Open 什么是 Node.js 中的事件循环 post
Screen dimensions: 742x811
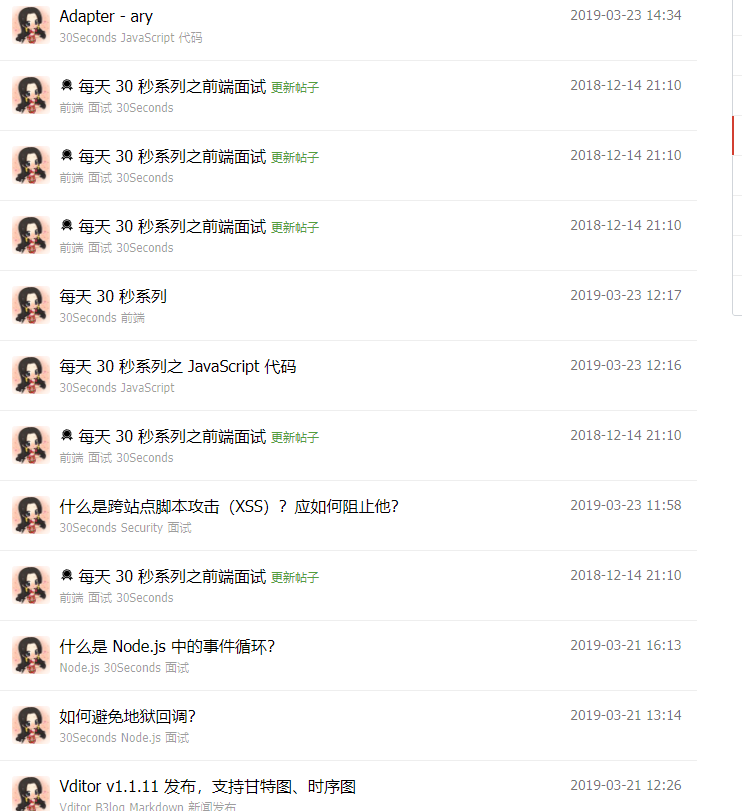coord(167,646)
